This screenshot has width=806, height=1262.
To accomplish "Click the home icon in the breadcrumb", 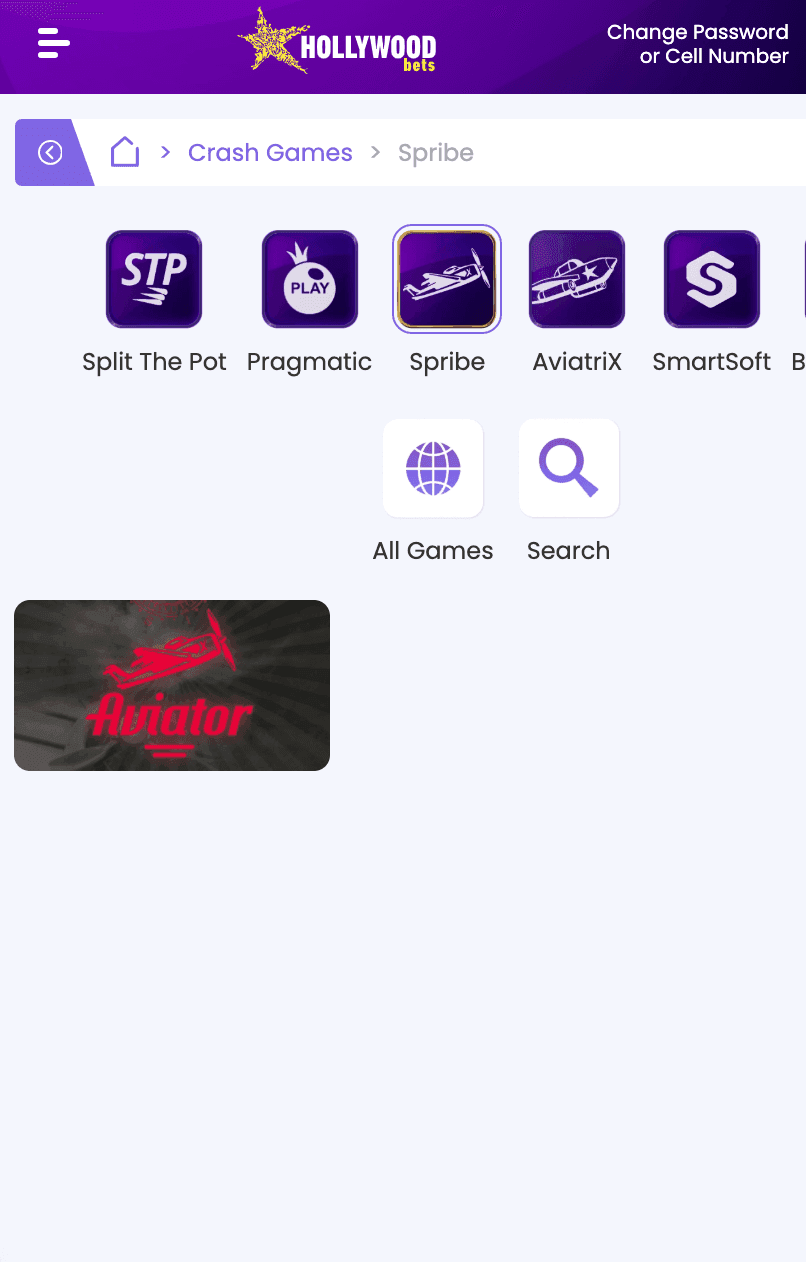I will pyautogui.click(x=124, y=152).
